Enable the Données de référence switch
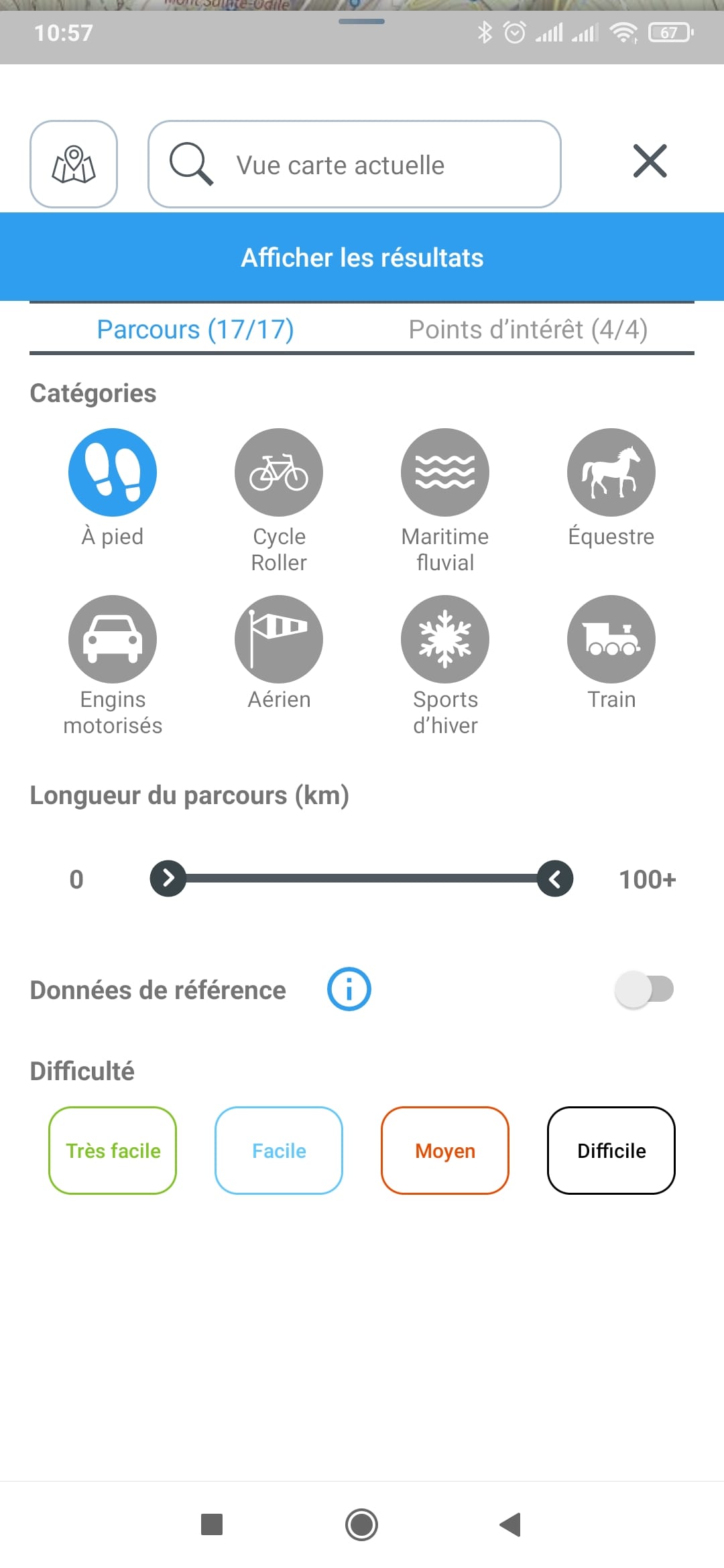 click(644, 989)
